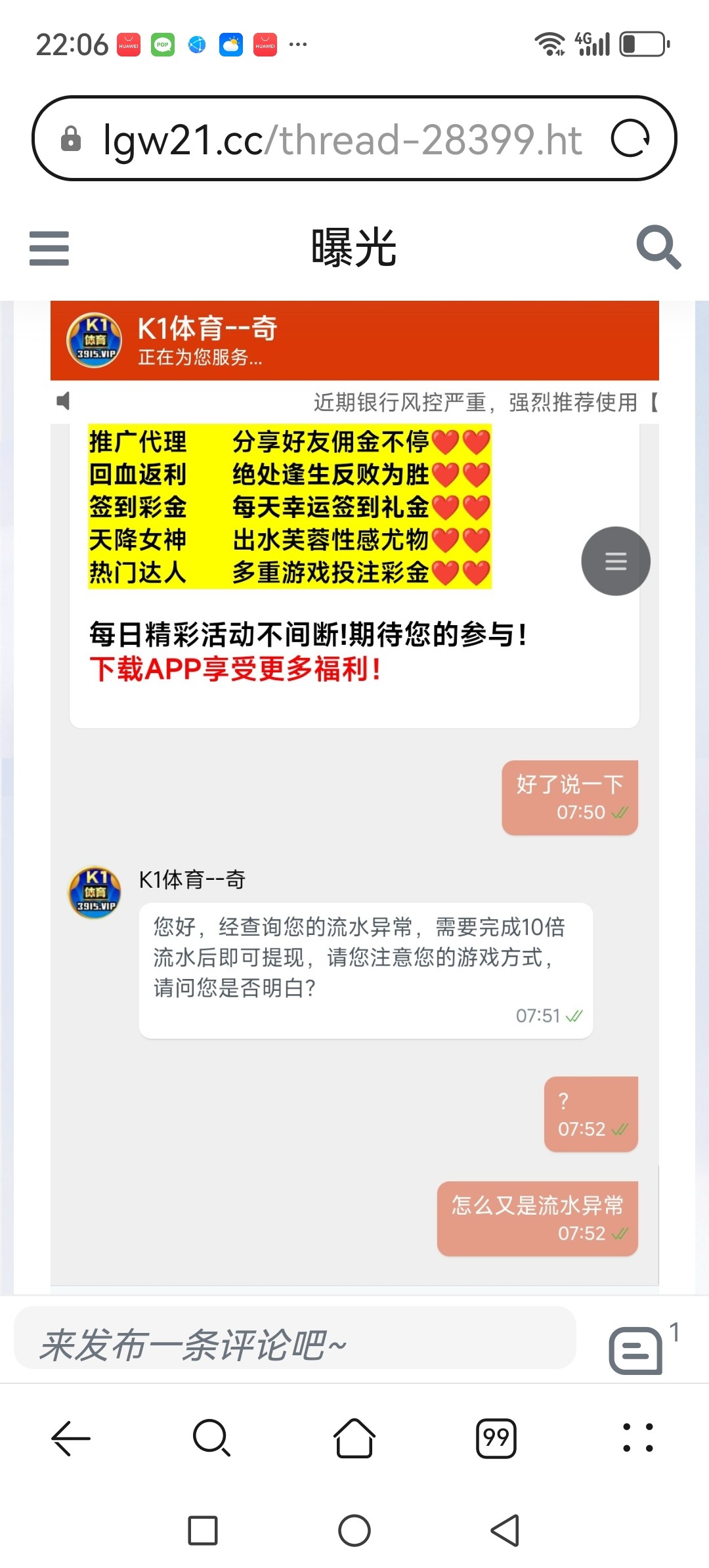Open the posted K1体育 chat screenshot

coord(354,788)
